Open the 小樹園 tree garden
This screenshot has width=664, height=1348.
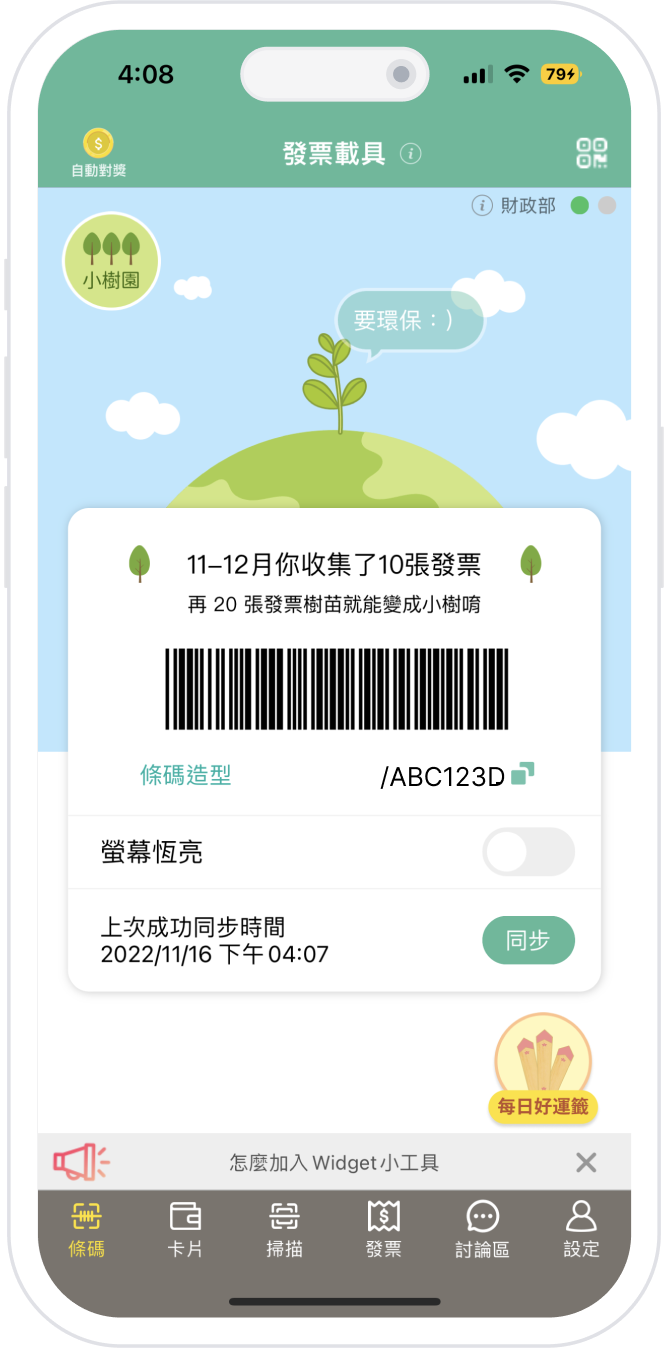tap(111, 260)
